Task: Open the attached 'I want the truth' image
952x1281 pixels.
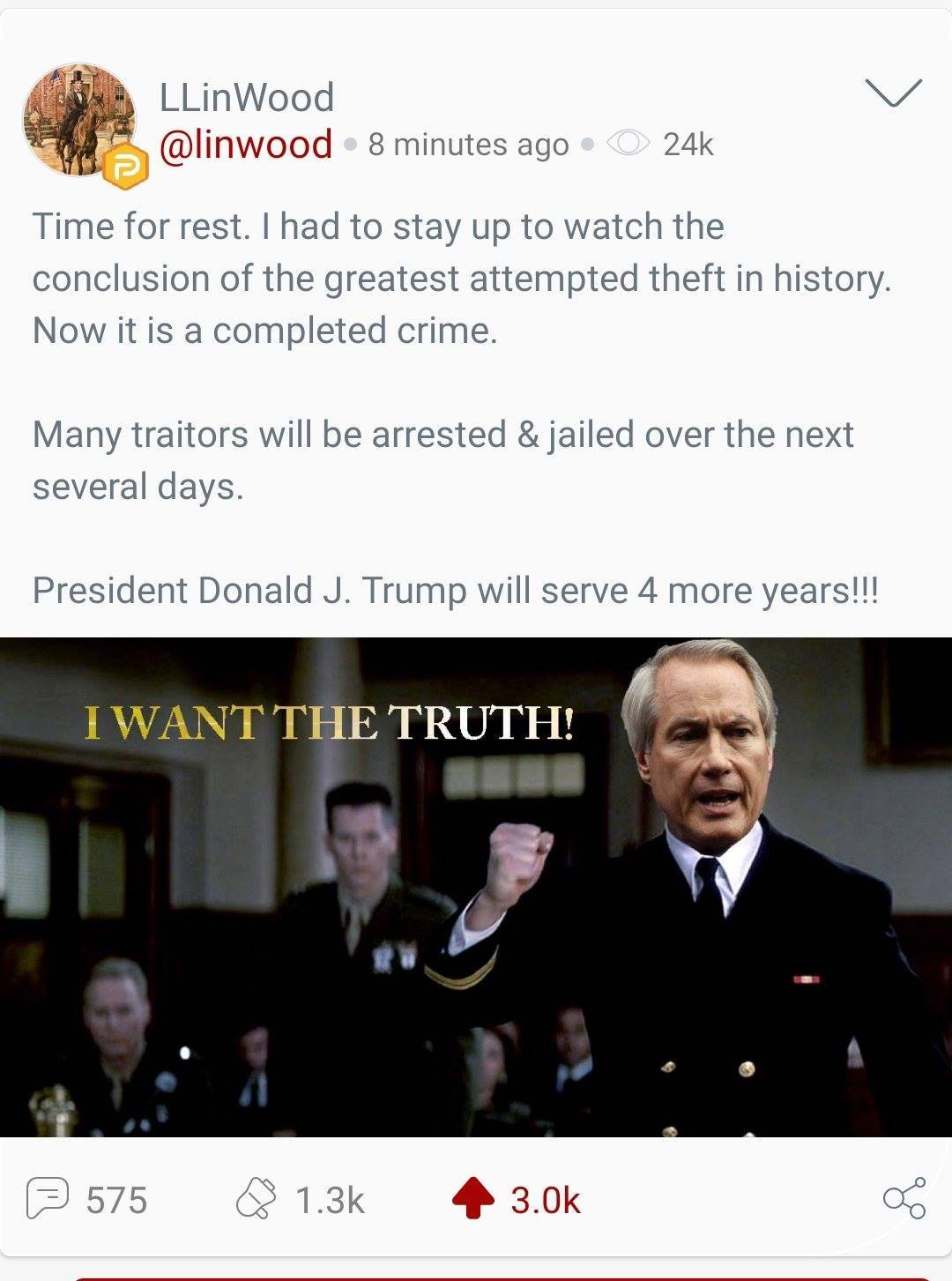Action: (x=476, y=886)
